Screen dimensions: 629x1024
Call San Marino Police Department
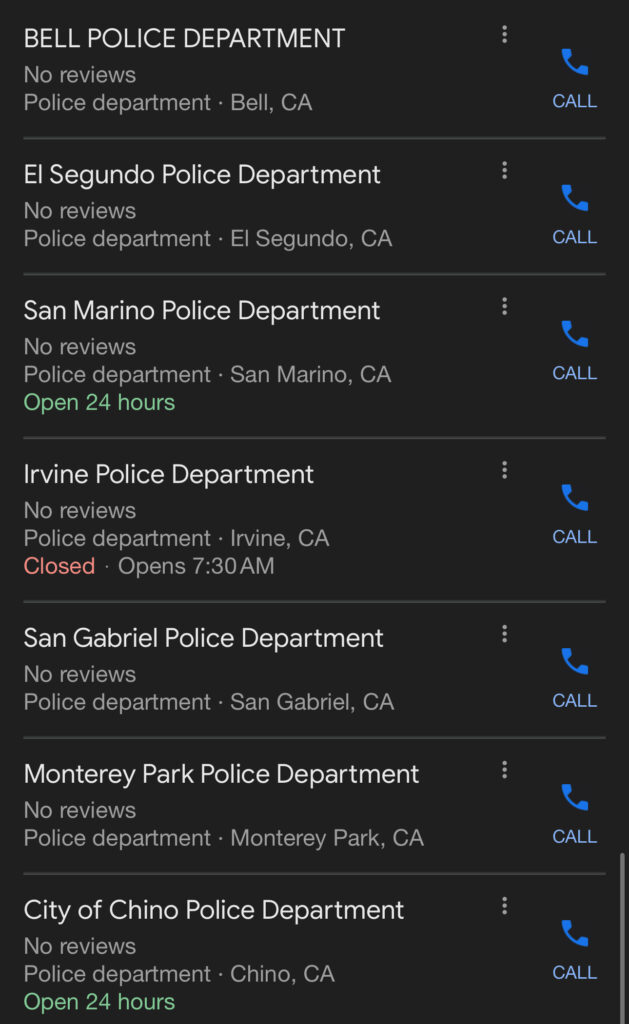[x=574, y=350]
